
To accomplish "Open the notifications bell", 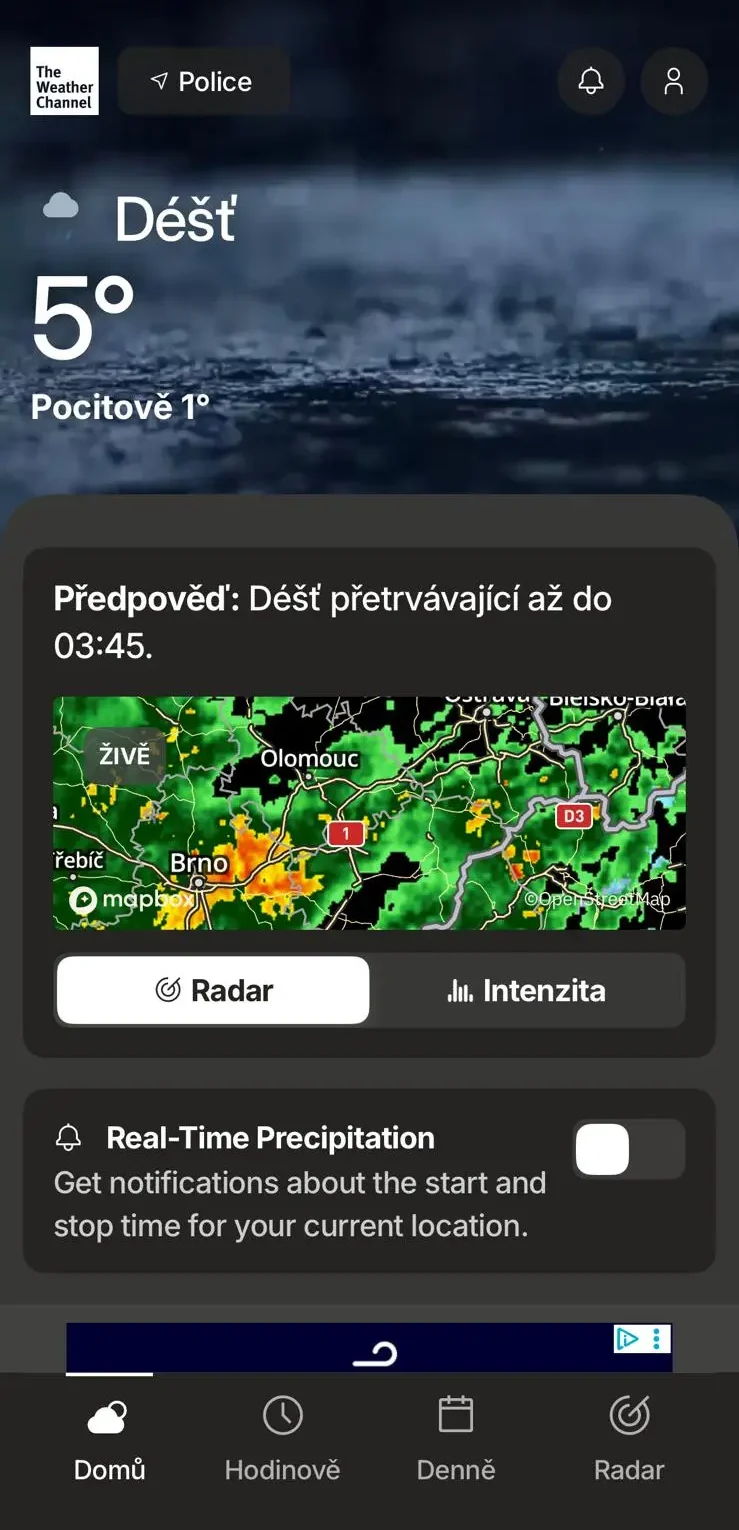I will click(591, 81).
